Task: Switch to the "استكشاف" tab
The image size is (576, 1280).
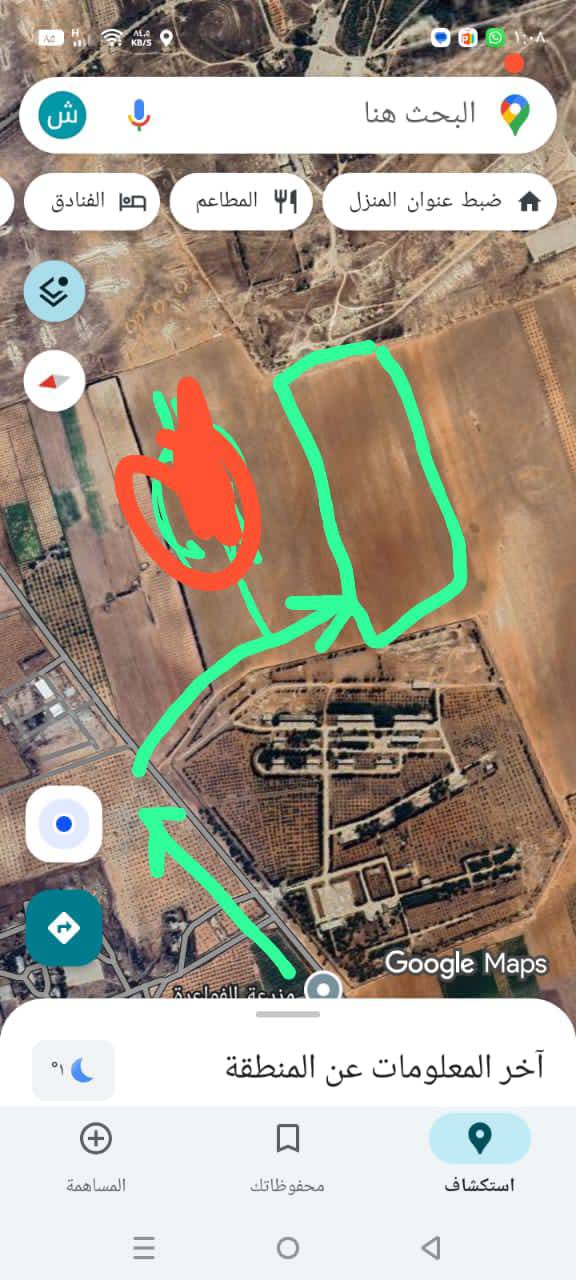Action: pyautogui.click(x=479, y=1155)
